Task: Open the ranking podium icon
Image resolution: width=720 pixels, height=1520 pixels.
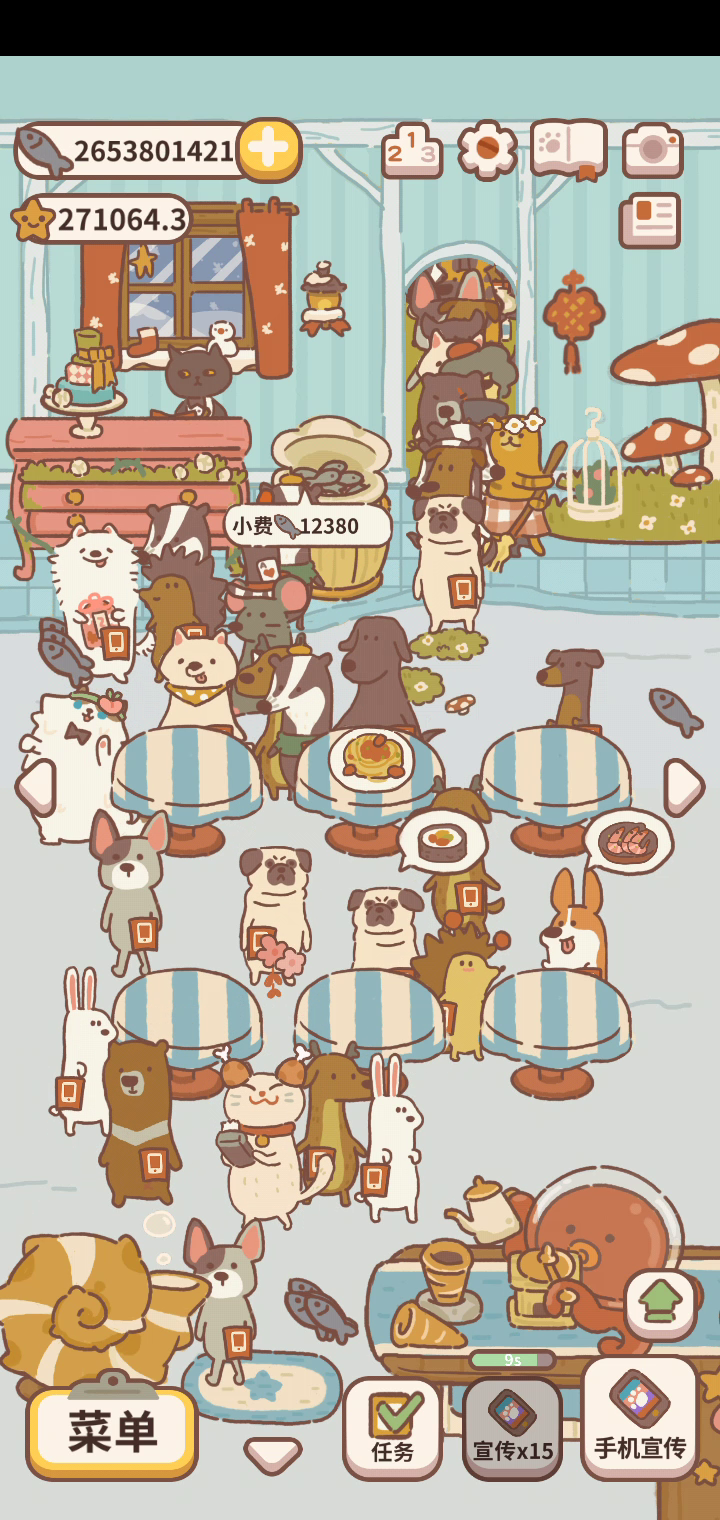Action: pyautogui.click(x=412, y=151)
